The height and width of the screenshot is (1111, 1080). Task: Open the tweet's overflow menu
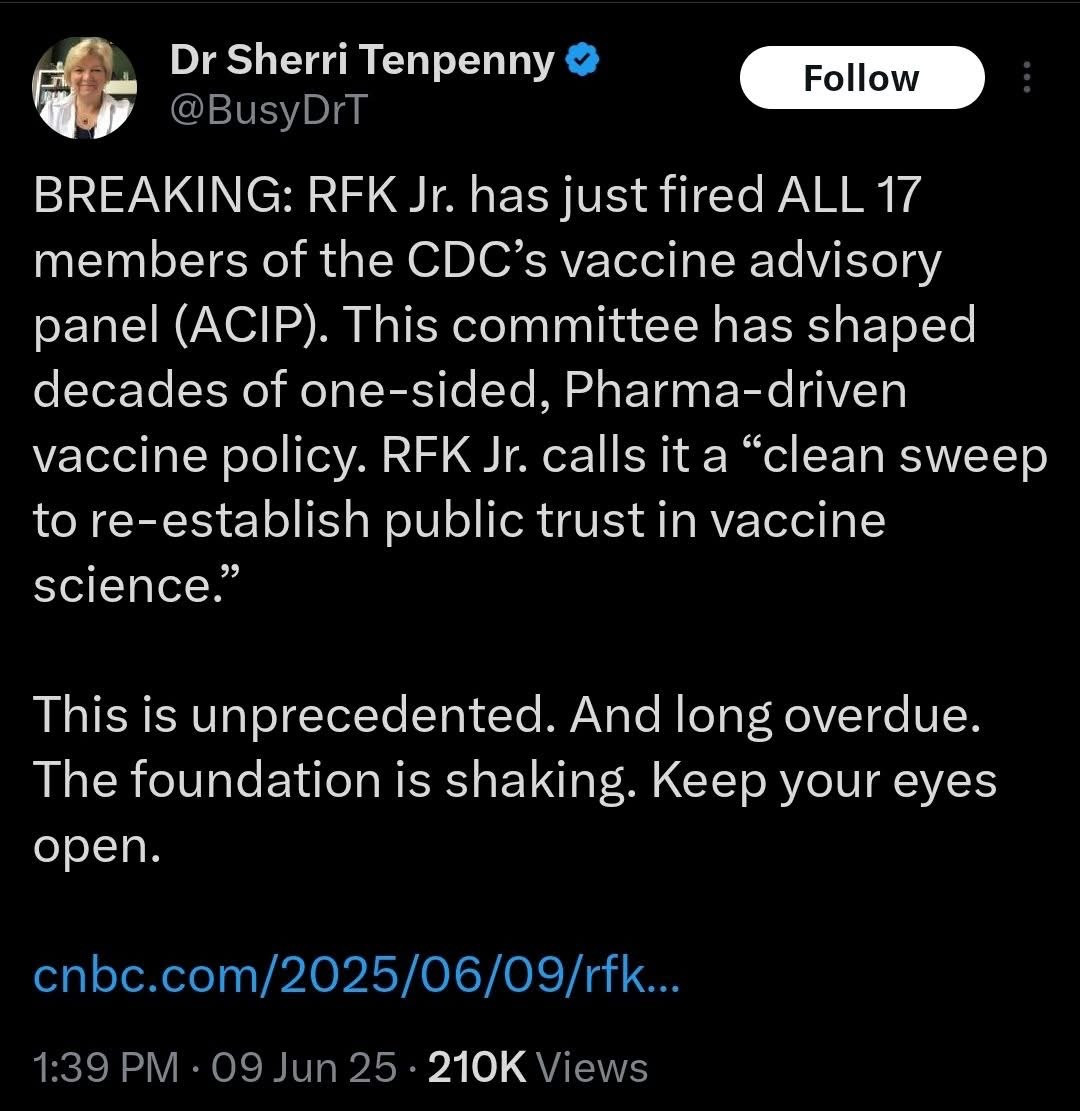tap(1026, 78)
